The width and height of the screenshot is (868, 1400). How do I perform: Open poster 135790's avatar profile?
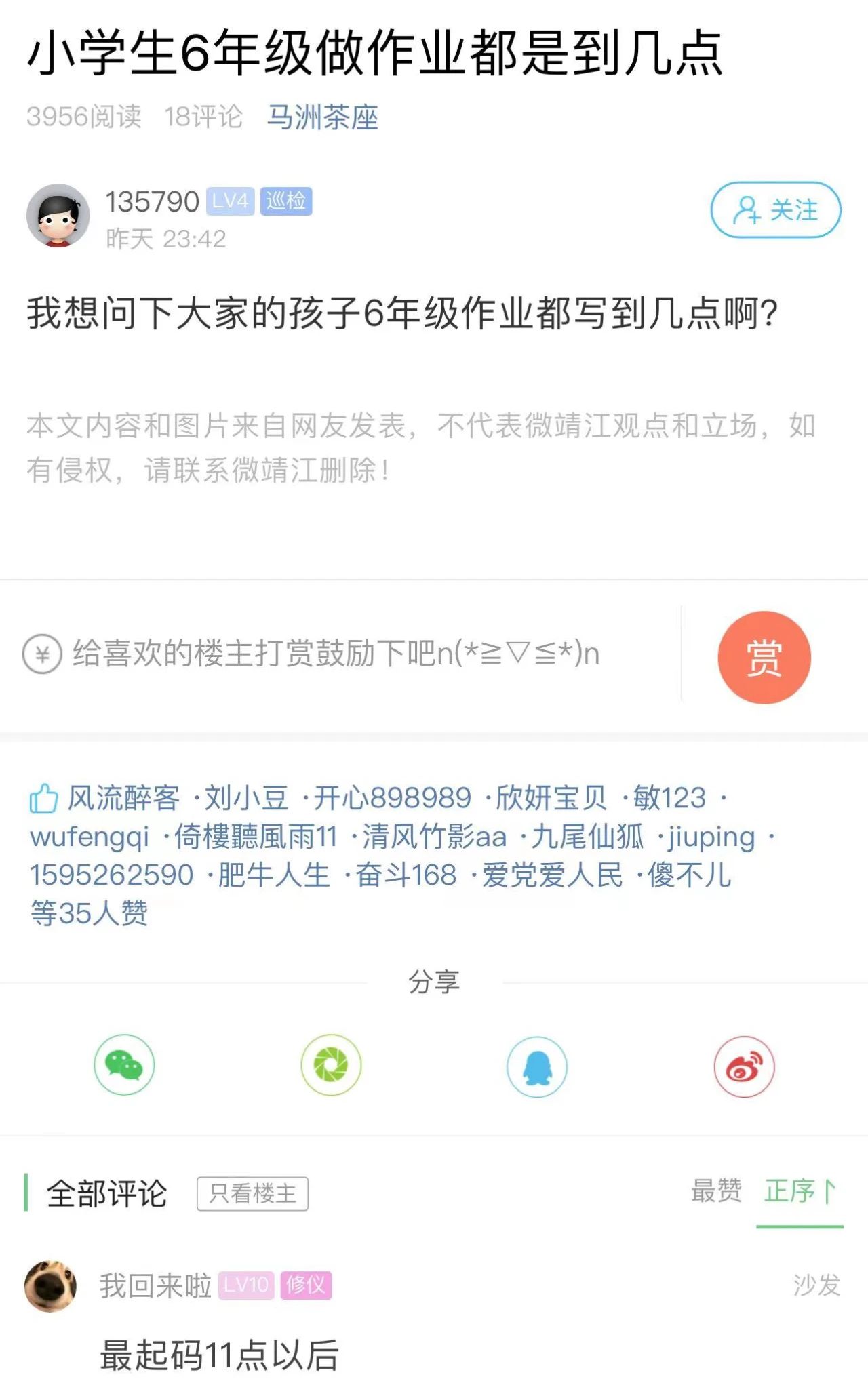[58, 216]
